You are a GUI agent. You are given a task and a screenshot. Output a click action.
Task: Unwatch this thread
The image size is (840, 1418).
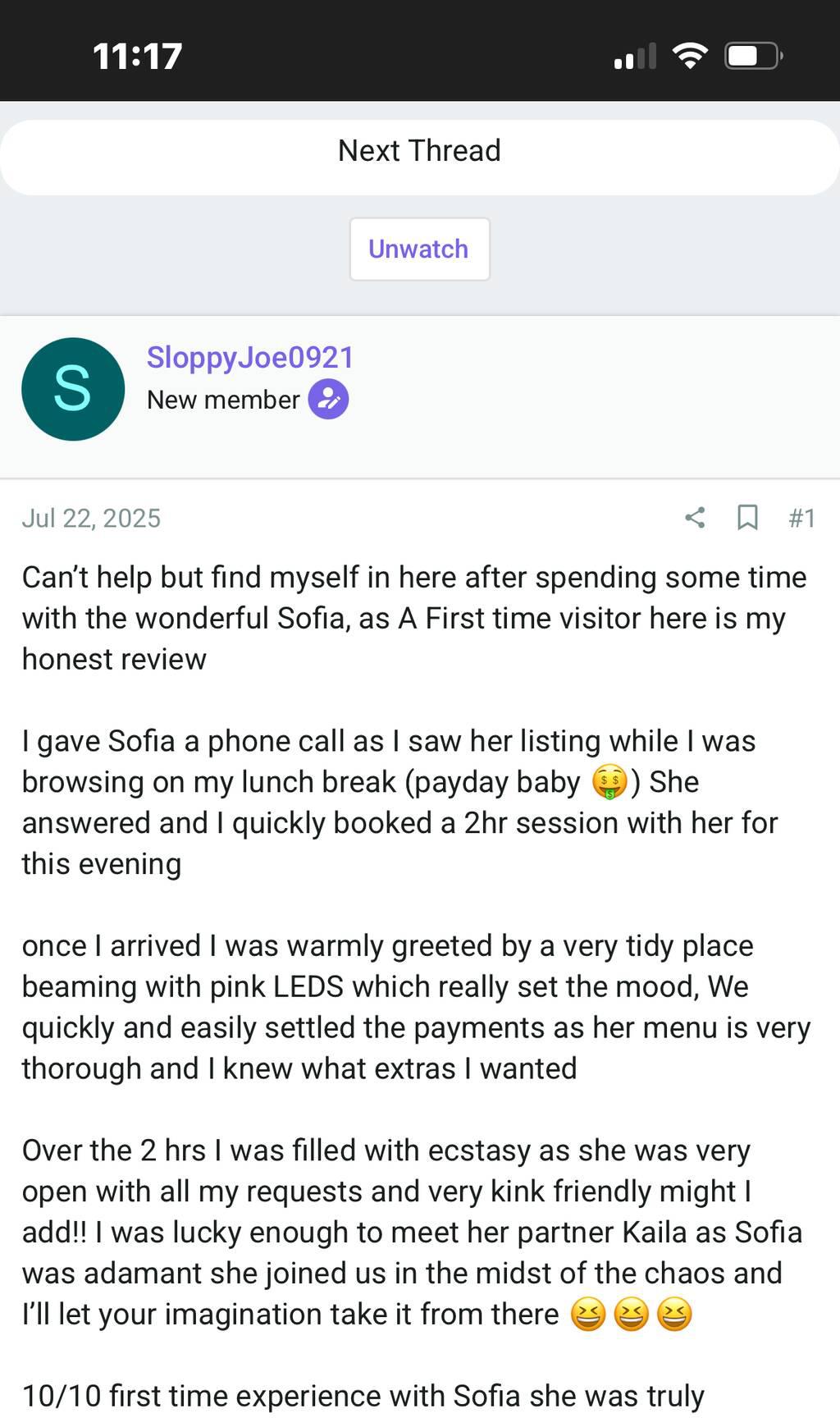click(x=419, y=249)
